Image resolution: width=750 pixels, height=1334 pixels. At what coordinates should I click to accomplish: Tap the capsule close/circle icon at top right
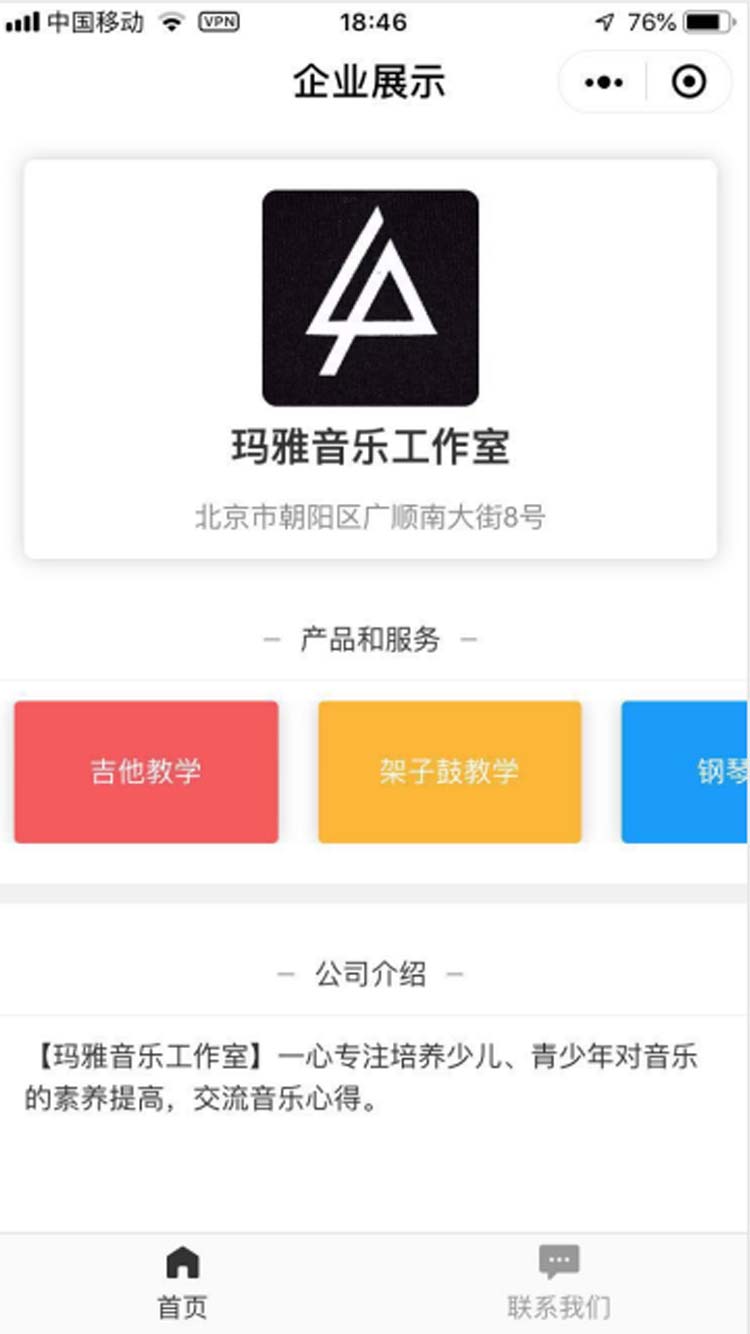(686, 82)
